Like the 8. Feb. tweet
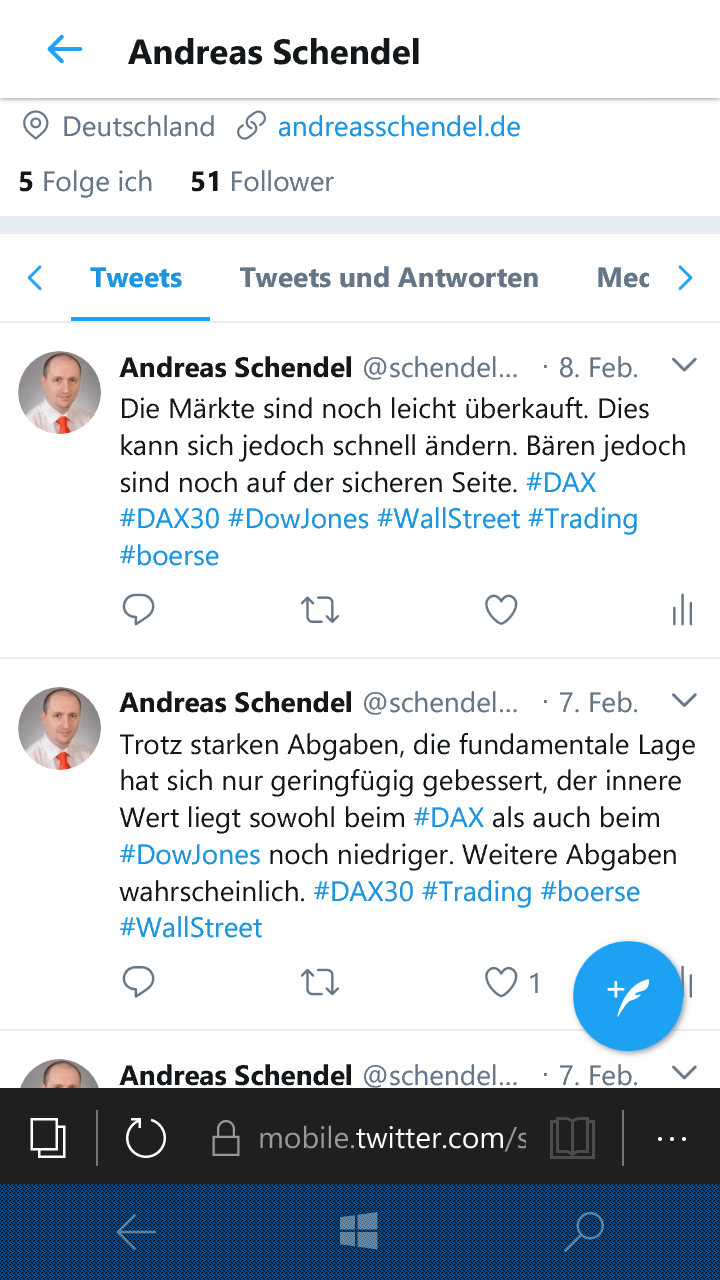This screenshot has height=1280, width=720. click(x=500, y=609)
